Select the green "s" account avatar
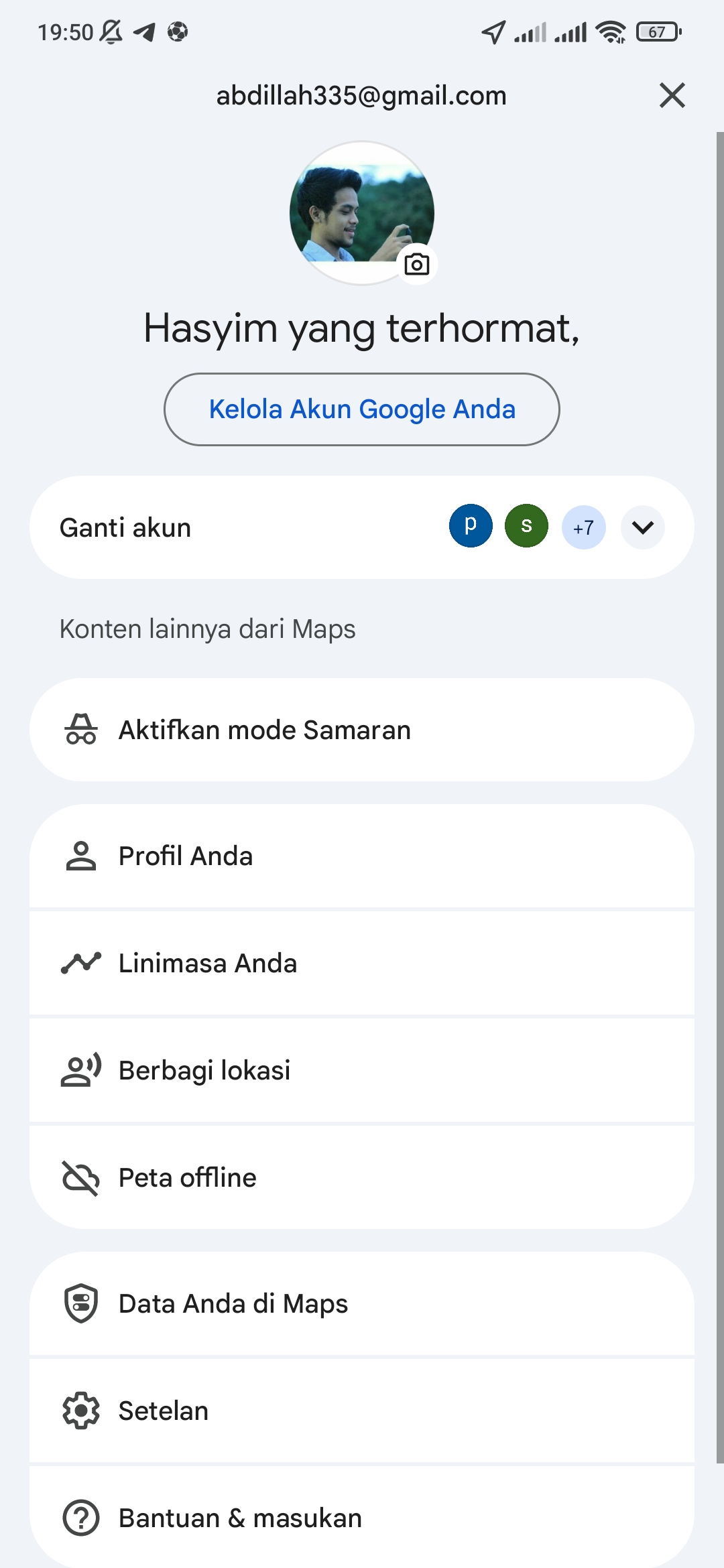Image resolution: width=724 pixels, height=1568 pixels. (526, 526)
